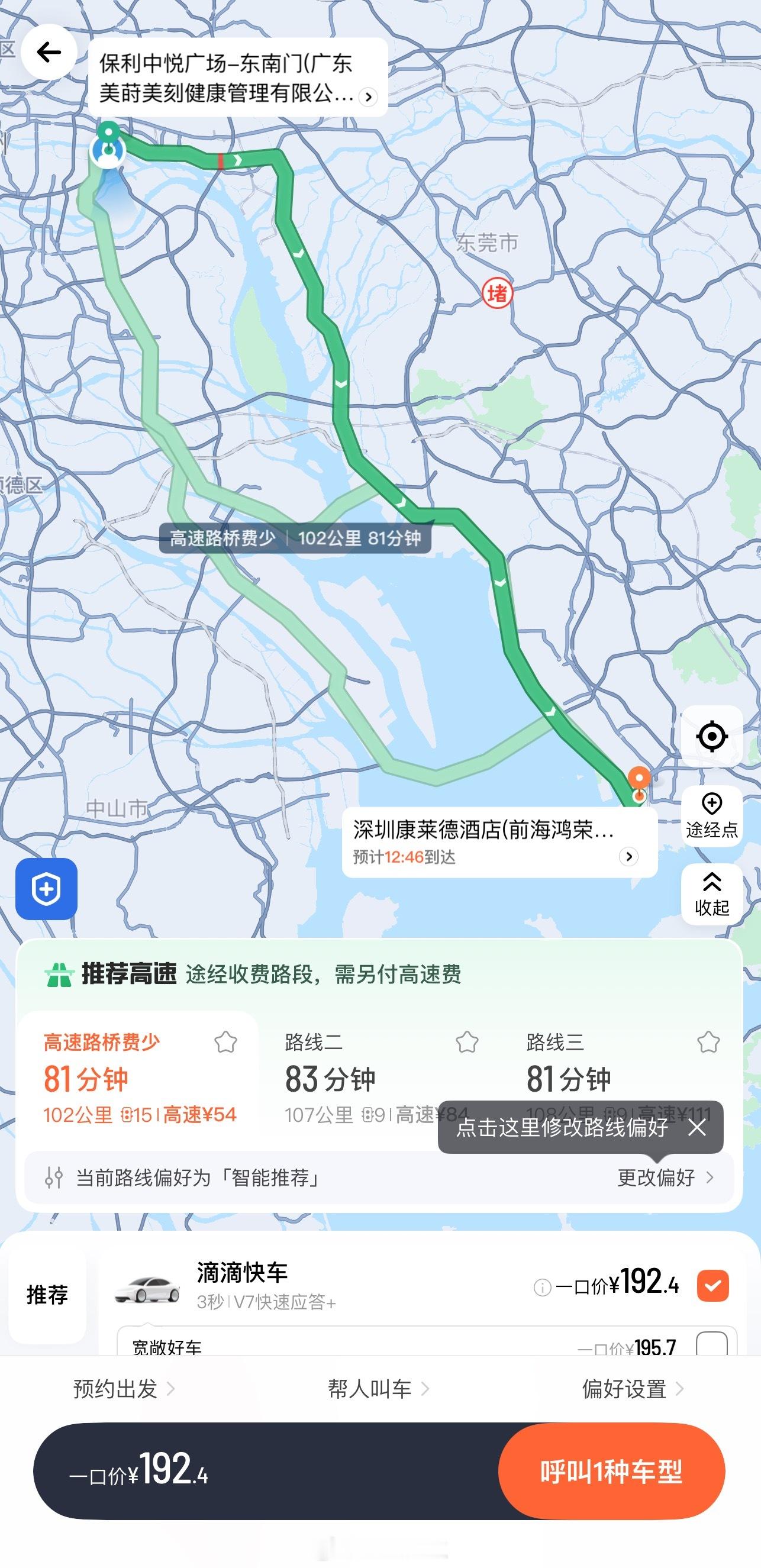Open the blue safety shield panel
The image size is (761, 1568).
click(47, 888)
